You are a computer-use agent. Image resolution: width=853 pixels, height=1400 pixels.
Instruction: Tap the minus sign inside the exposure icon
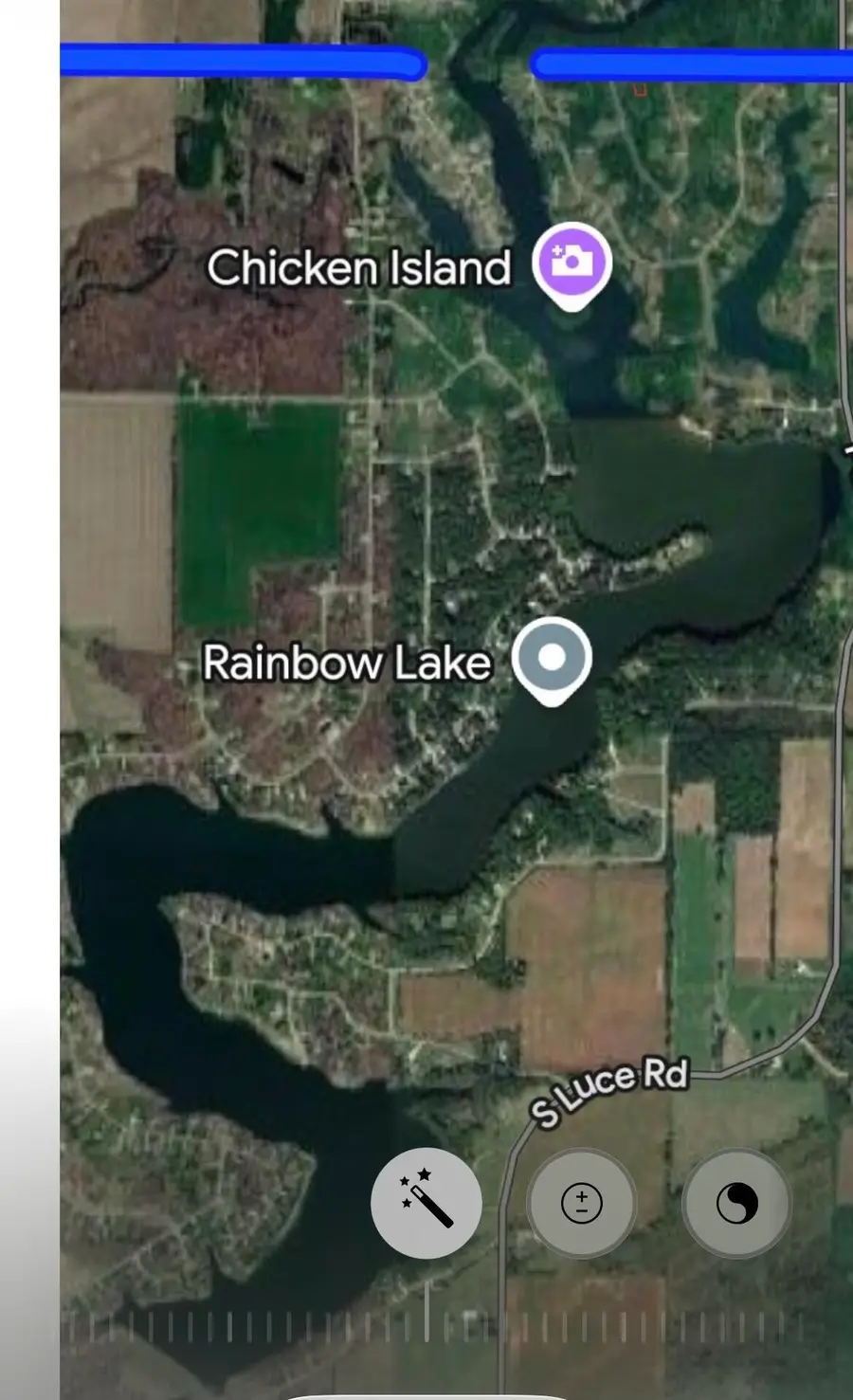[x=581, y=1209]
